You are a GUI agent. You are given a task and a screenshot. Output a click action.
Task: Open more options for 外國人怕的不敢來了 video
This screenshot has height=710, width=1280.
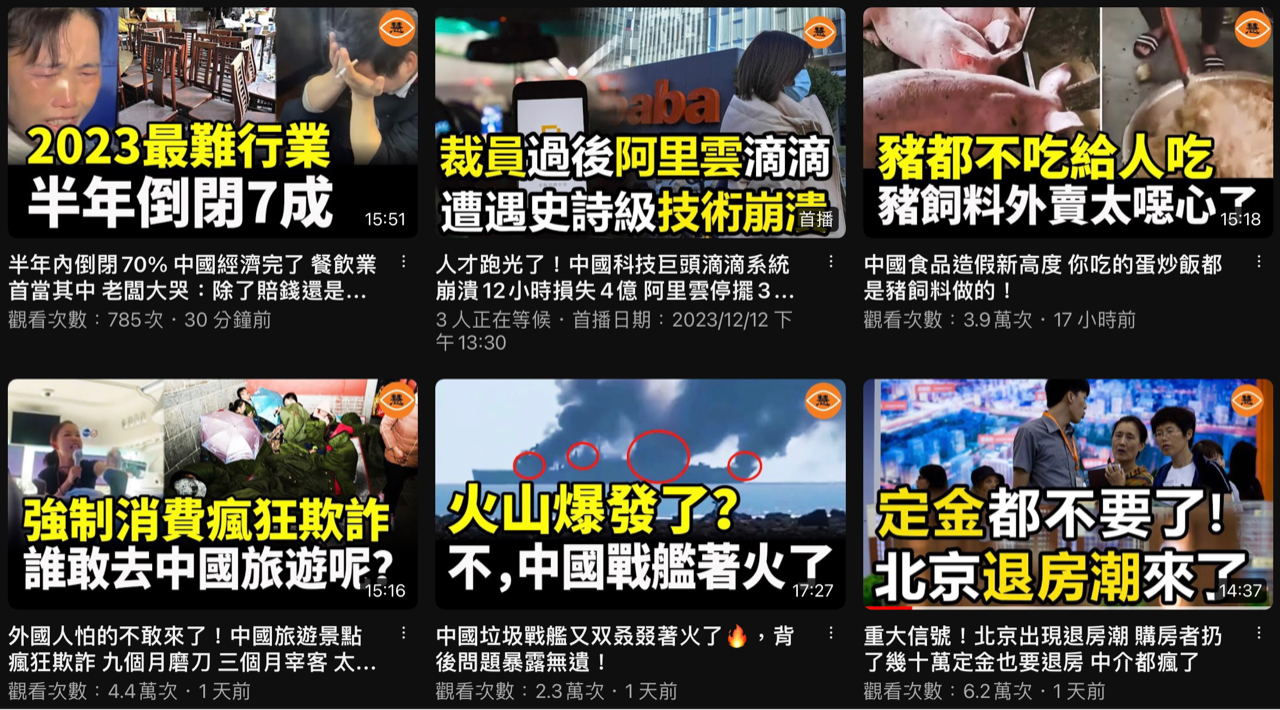[404, 633]
